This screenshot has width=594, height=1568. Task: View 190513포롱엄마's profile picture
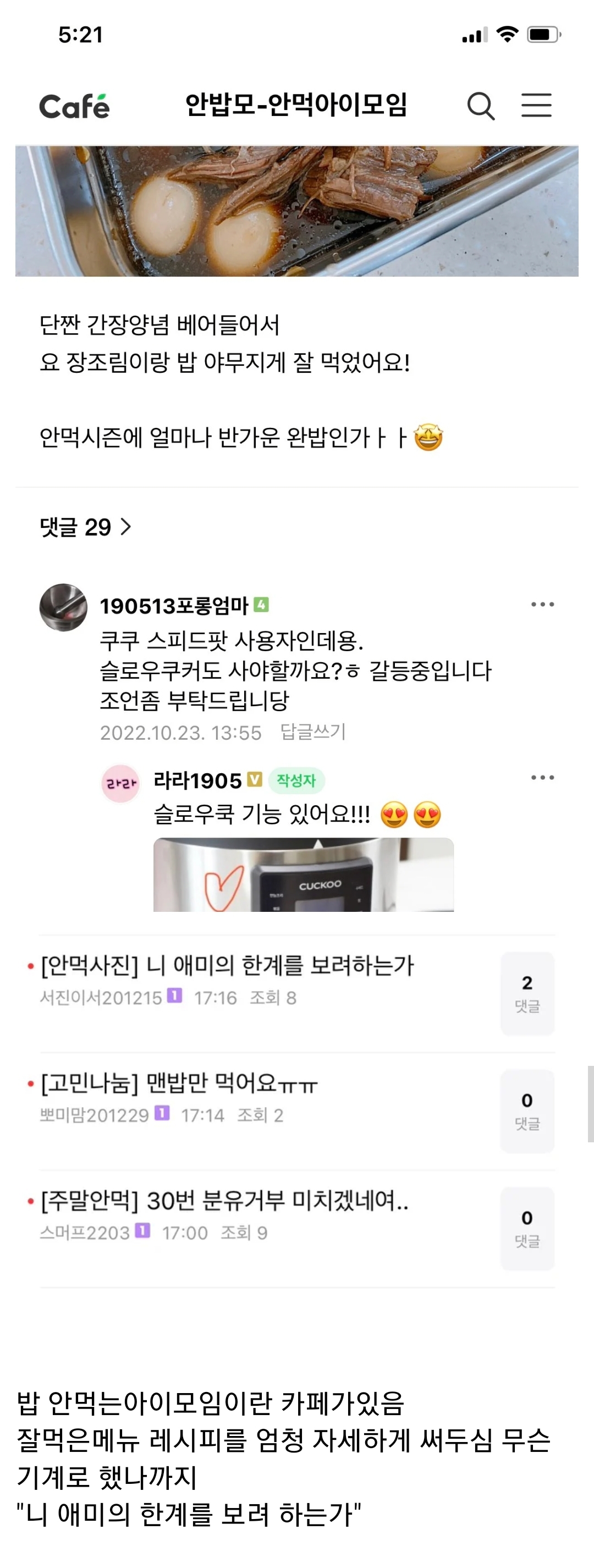coord(63,607)
